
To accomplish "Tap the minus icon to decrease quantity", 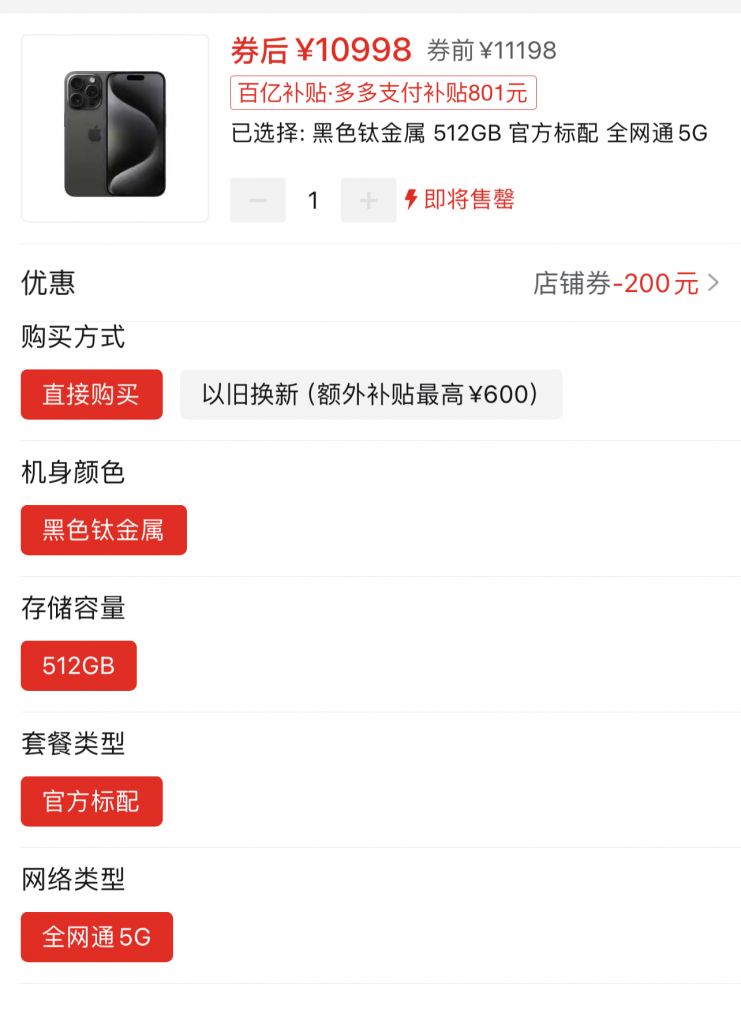I will click(258, 200).
